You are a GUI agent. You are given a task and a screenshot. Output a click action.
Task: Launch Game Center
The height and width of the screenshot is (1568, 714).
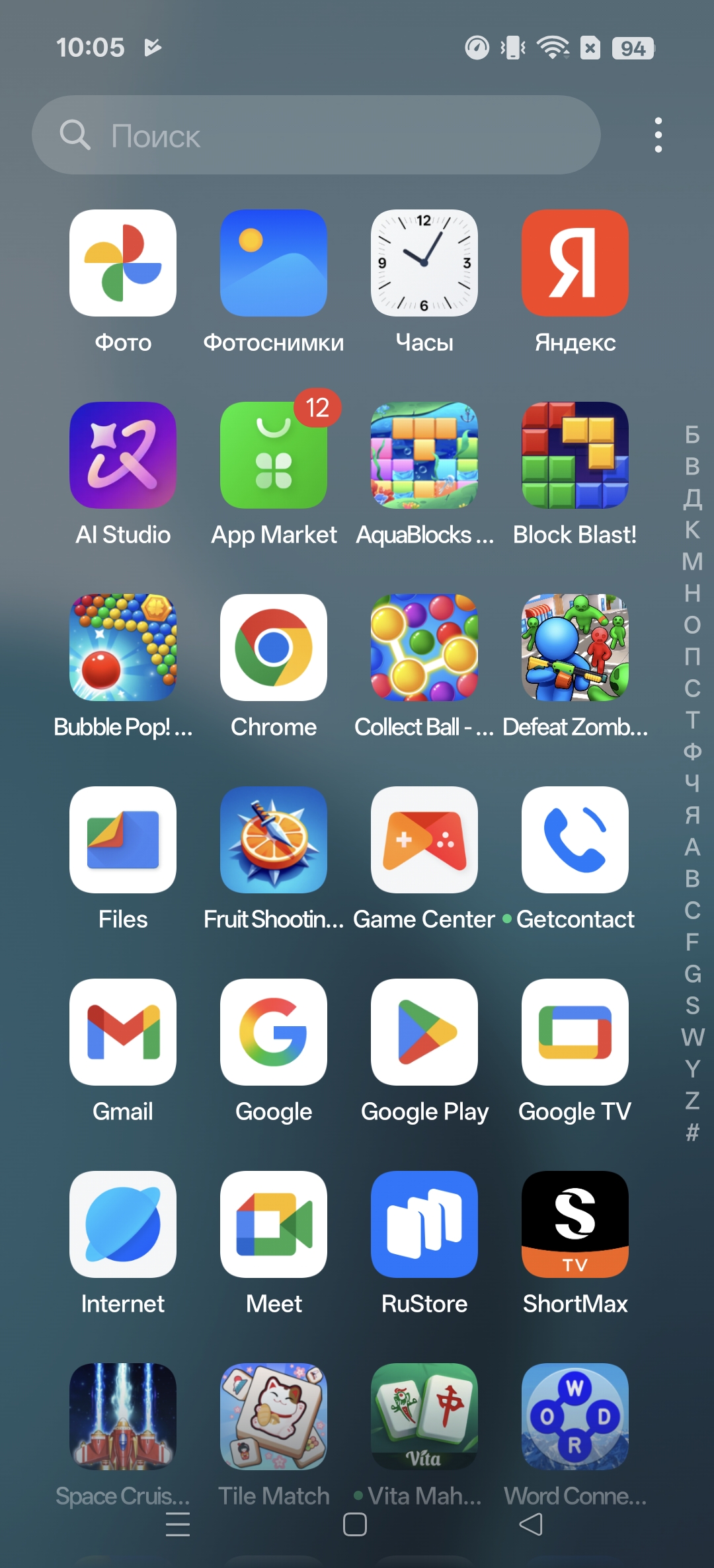coord(424,840)
